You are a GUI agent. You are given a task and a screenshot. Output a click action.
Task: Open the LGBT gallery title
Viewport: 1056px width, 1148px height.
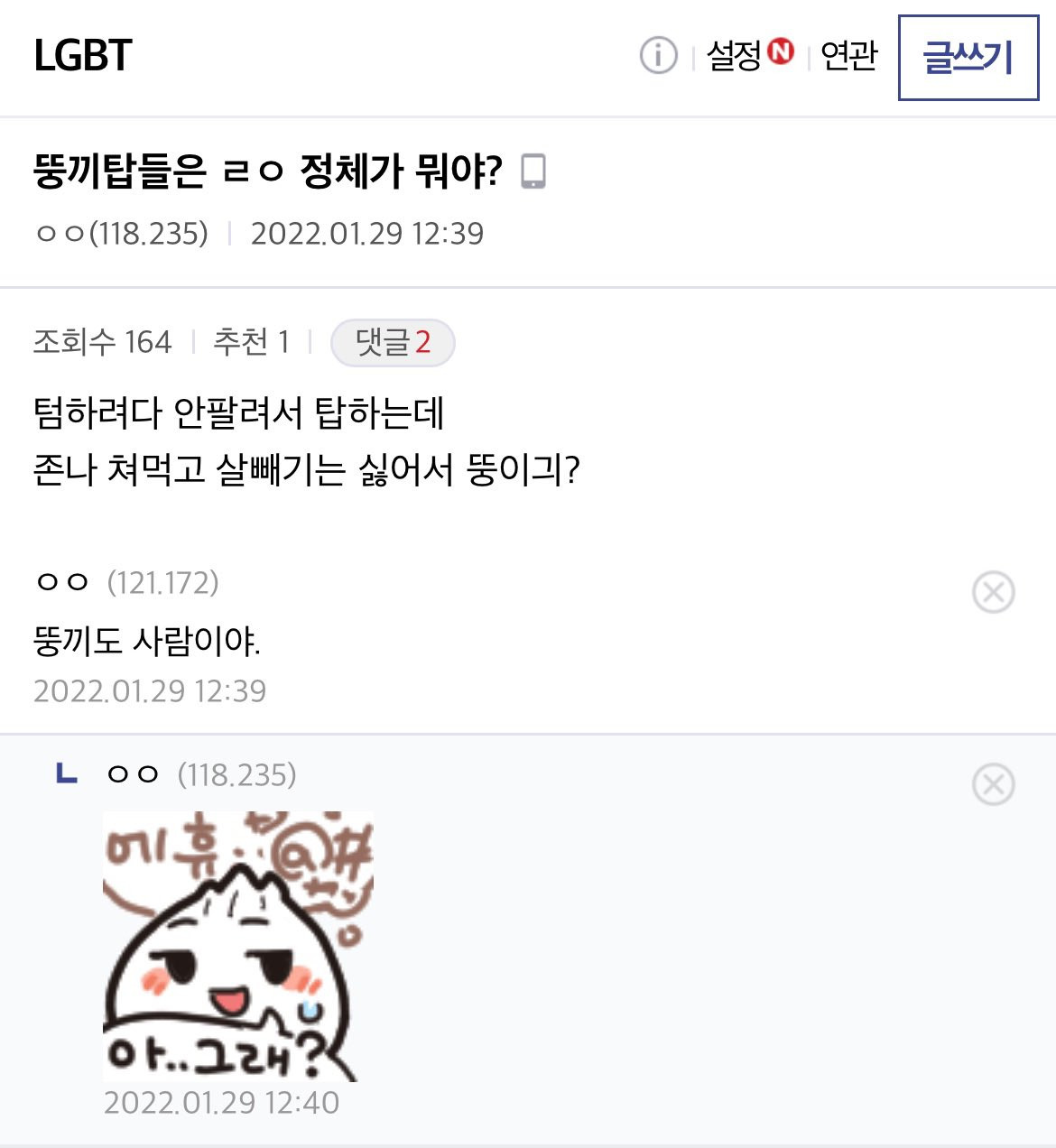pyautogui.click(x=83, y=56)
